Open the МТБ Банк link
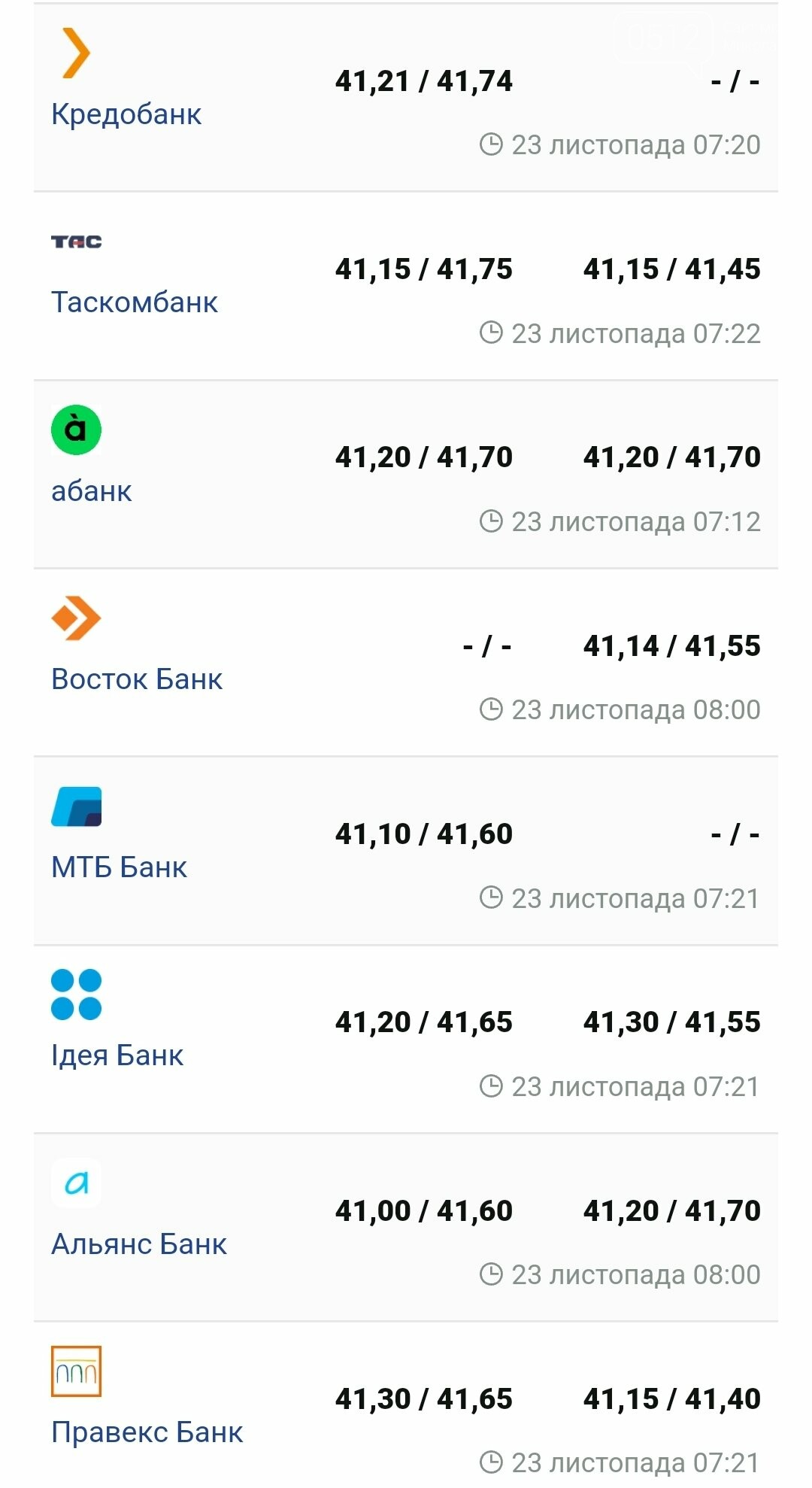The width and height of the screenshot is (812, 1488). 119,867
